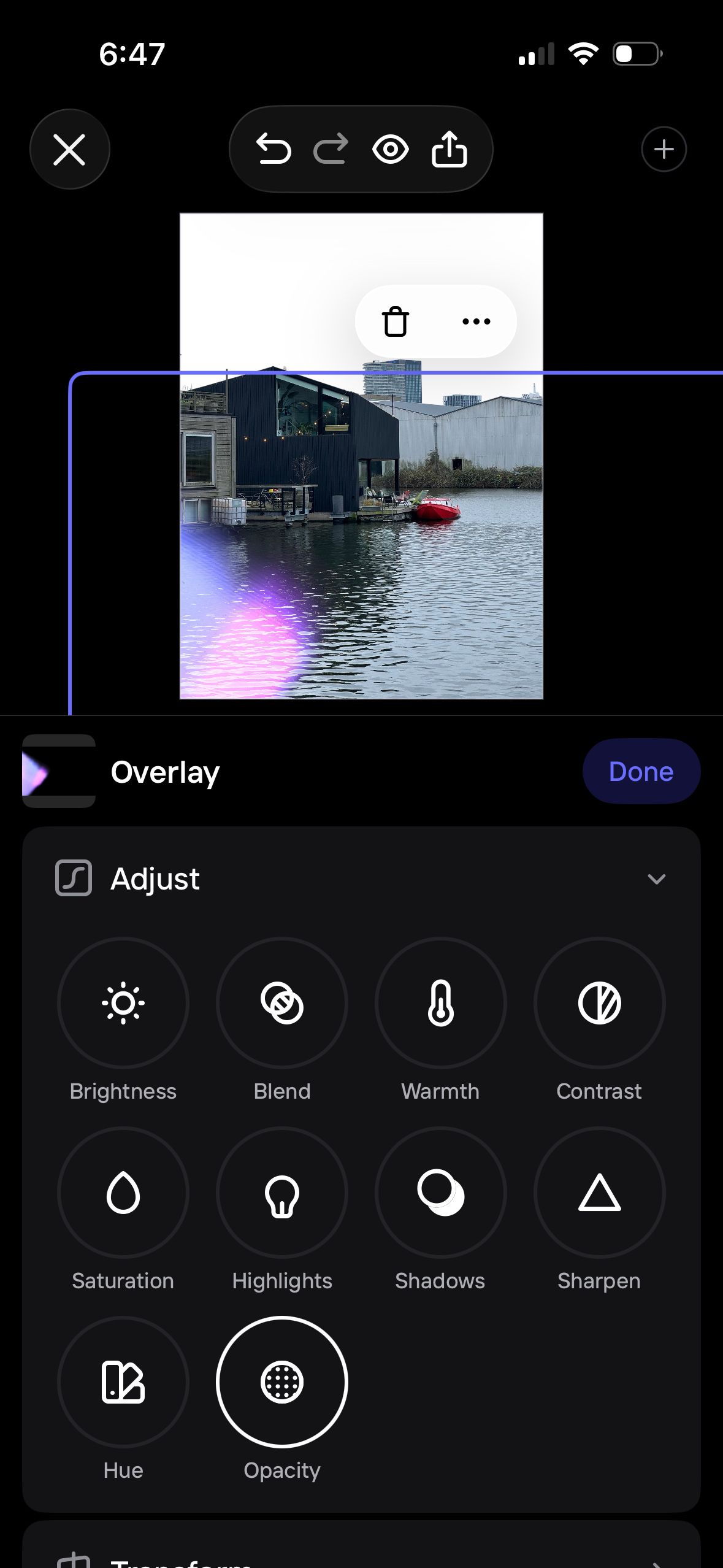Select the Warmth thermometer icon

440,1004
